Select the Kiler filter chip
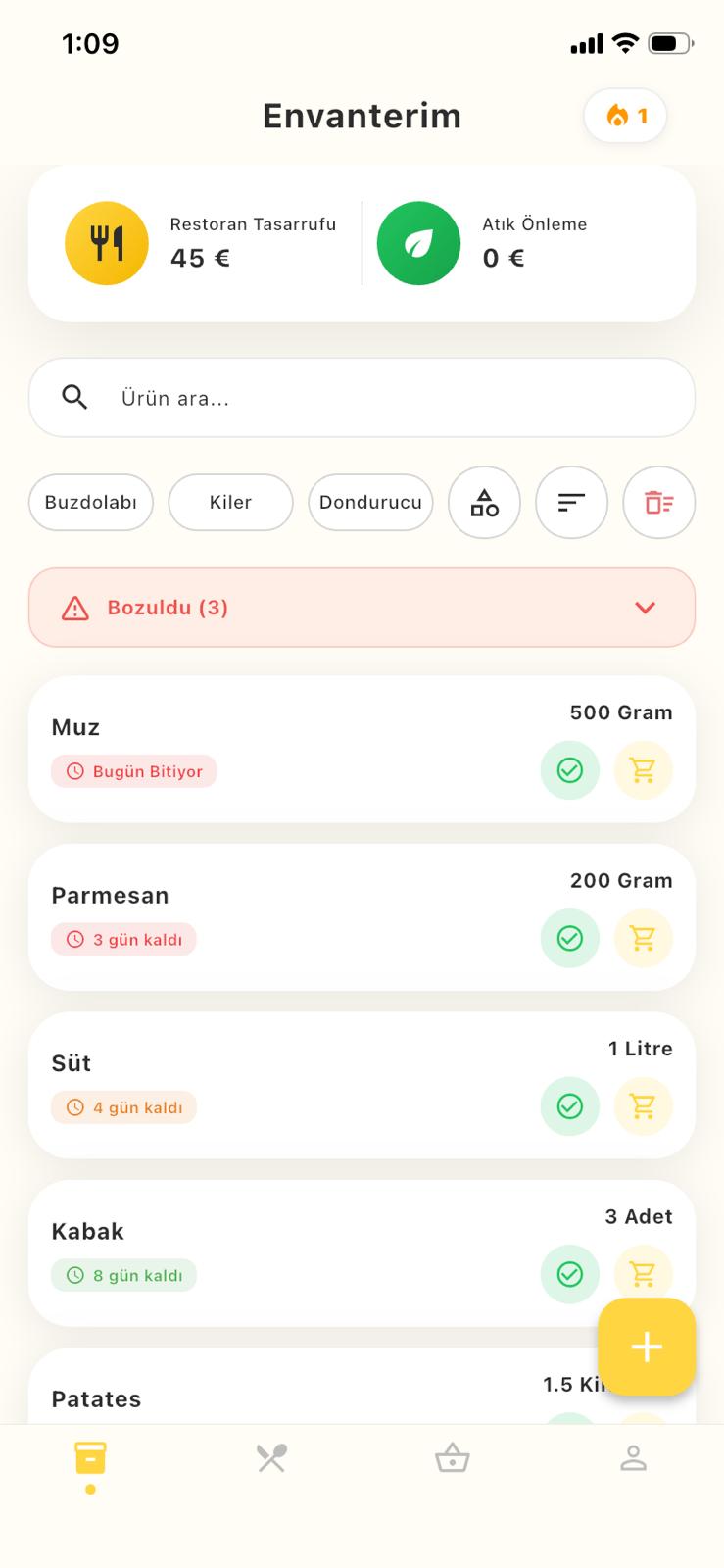Viewport: 724px width, 1568px height. (230, 503)
